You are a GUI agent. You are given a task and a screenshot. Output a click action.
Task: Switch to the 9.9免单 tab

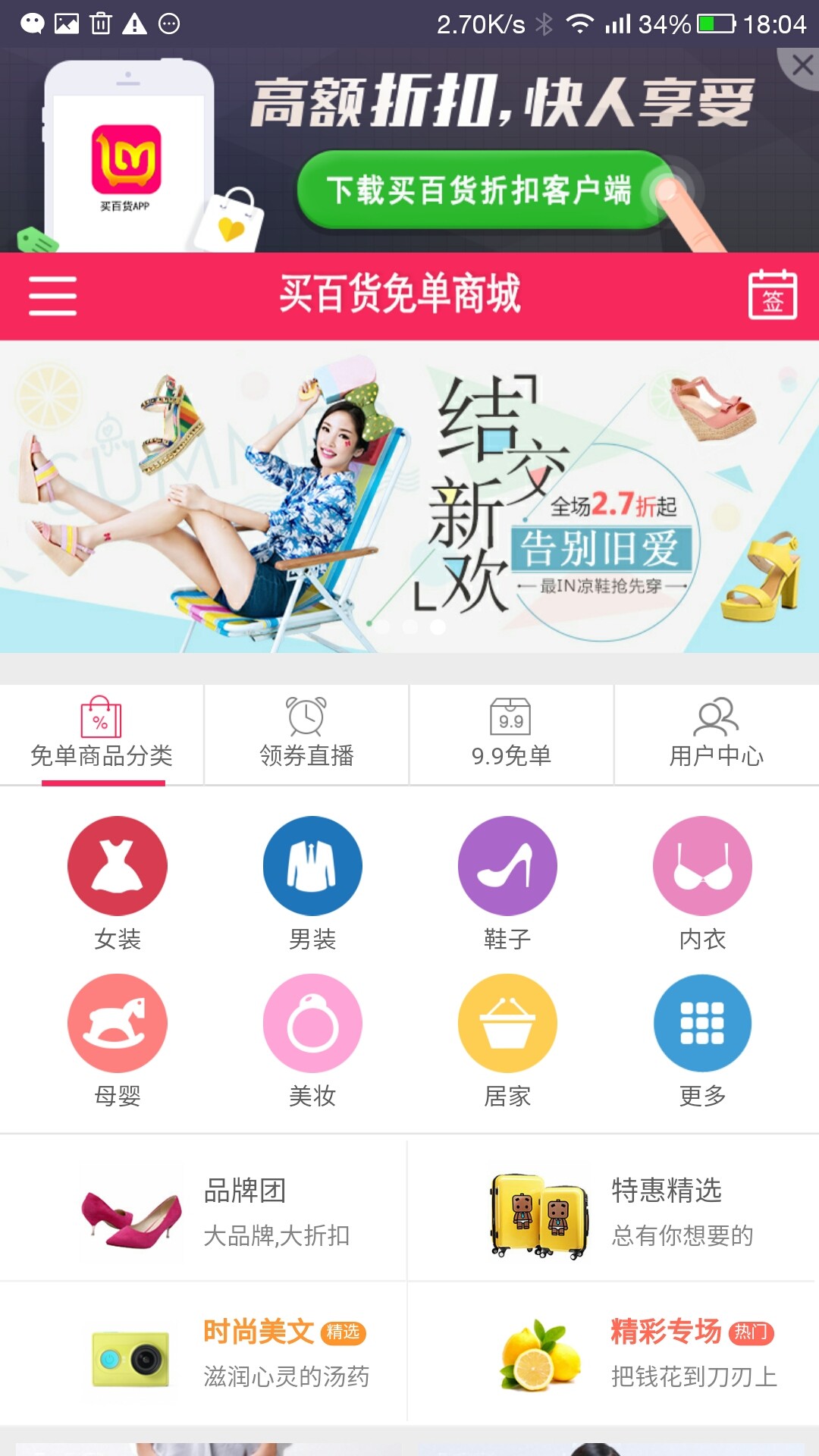click(x=511, y=734)
